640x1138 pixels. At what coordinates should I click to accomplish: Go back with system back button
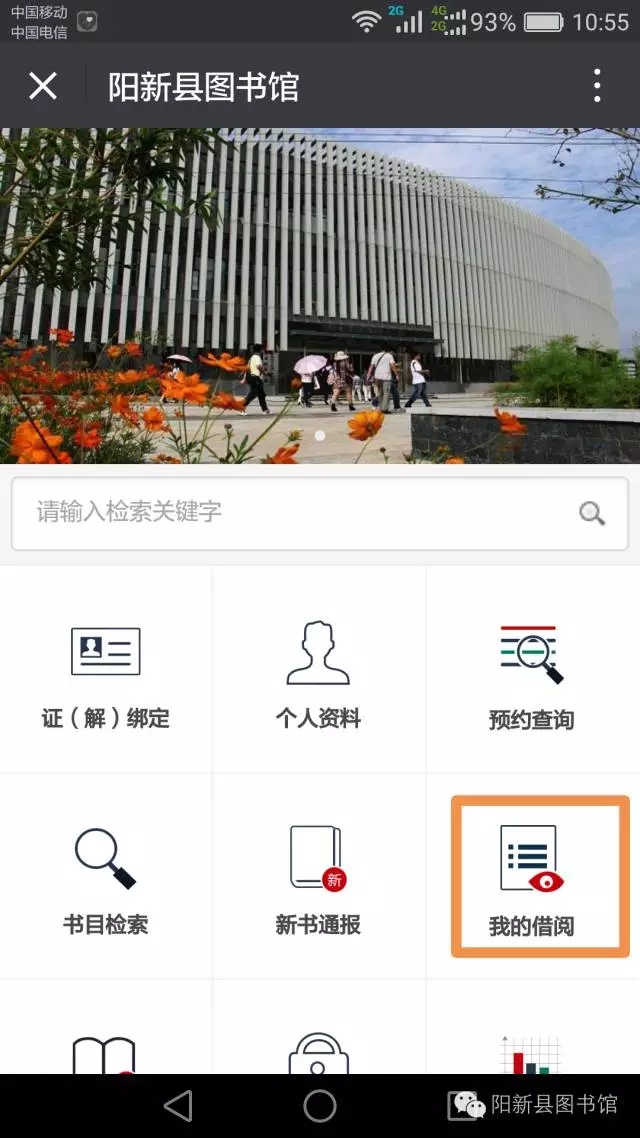pos(178,1105)
